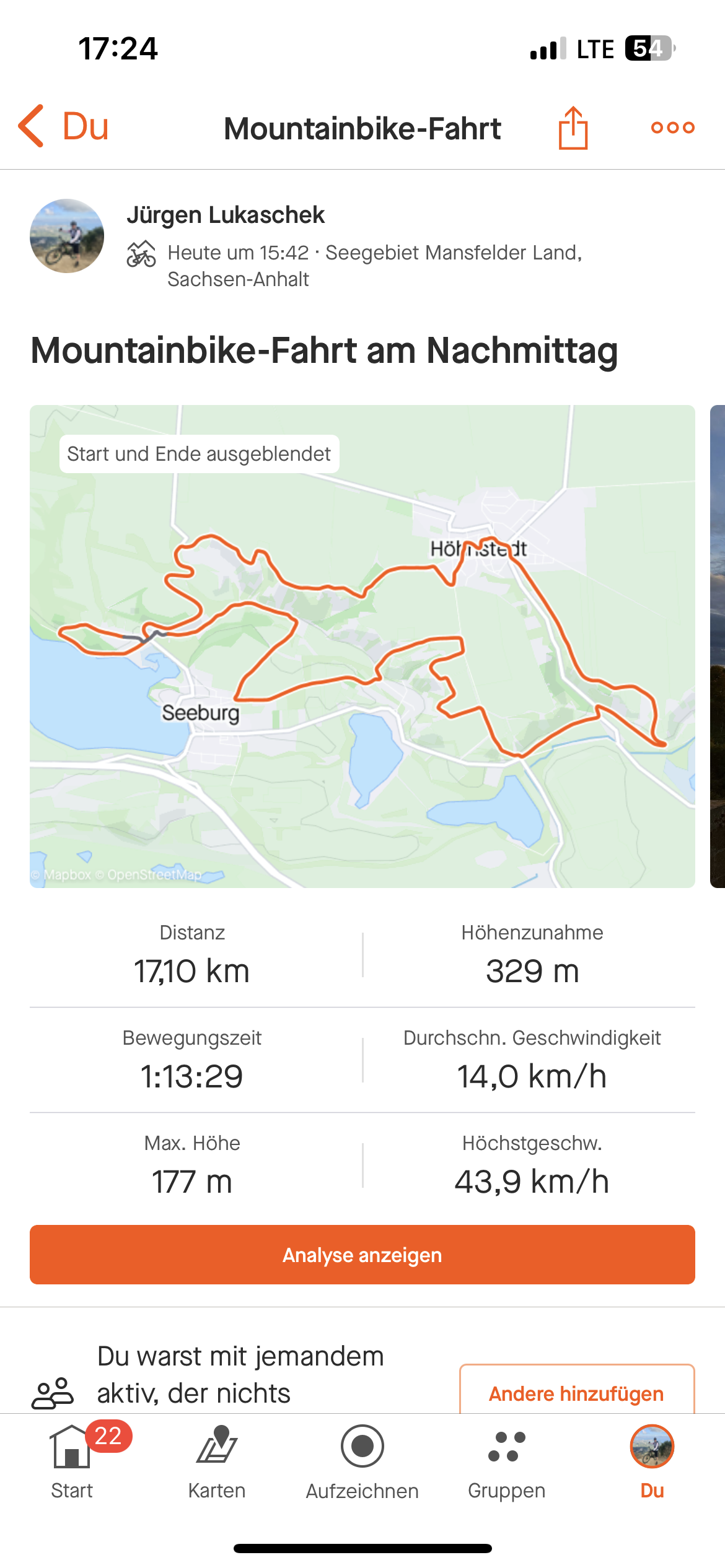Tap the Analyse anzeigen button
The width and height of the screenshot is (725, 1568).
362,1255
